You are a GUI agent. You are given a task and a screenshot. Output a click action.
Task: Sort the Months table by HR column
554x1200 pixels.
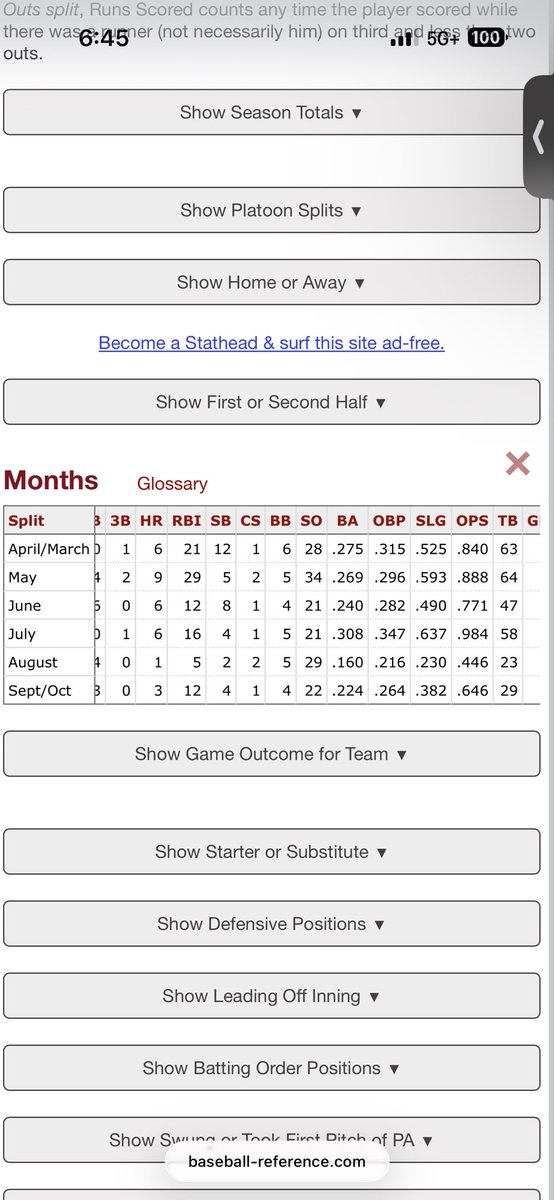coord(151,521)
